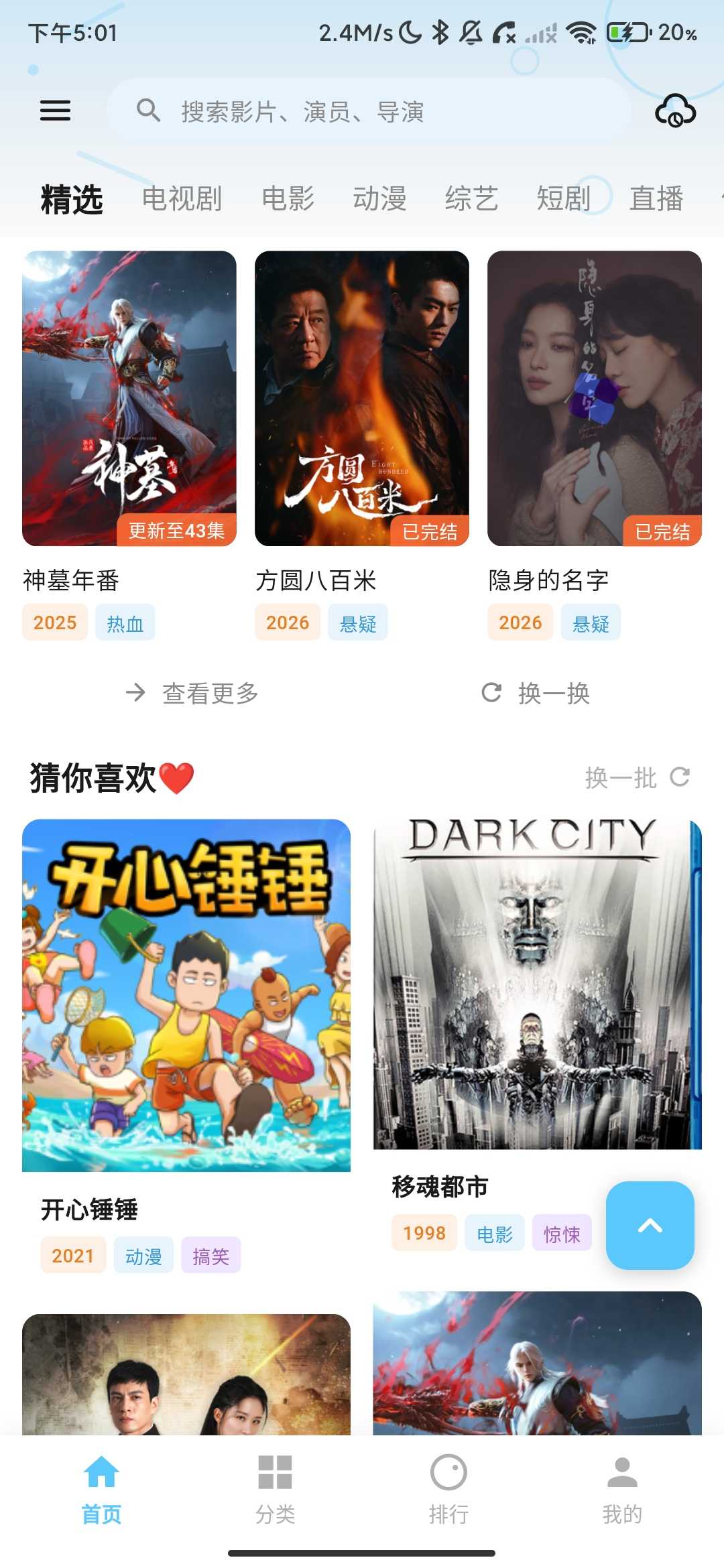The height and width of the screenshot is (1568, 724).
Task: Open the 隐身的名字 poster
Action: point(595,399)
